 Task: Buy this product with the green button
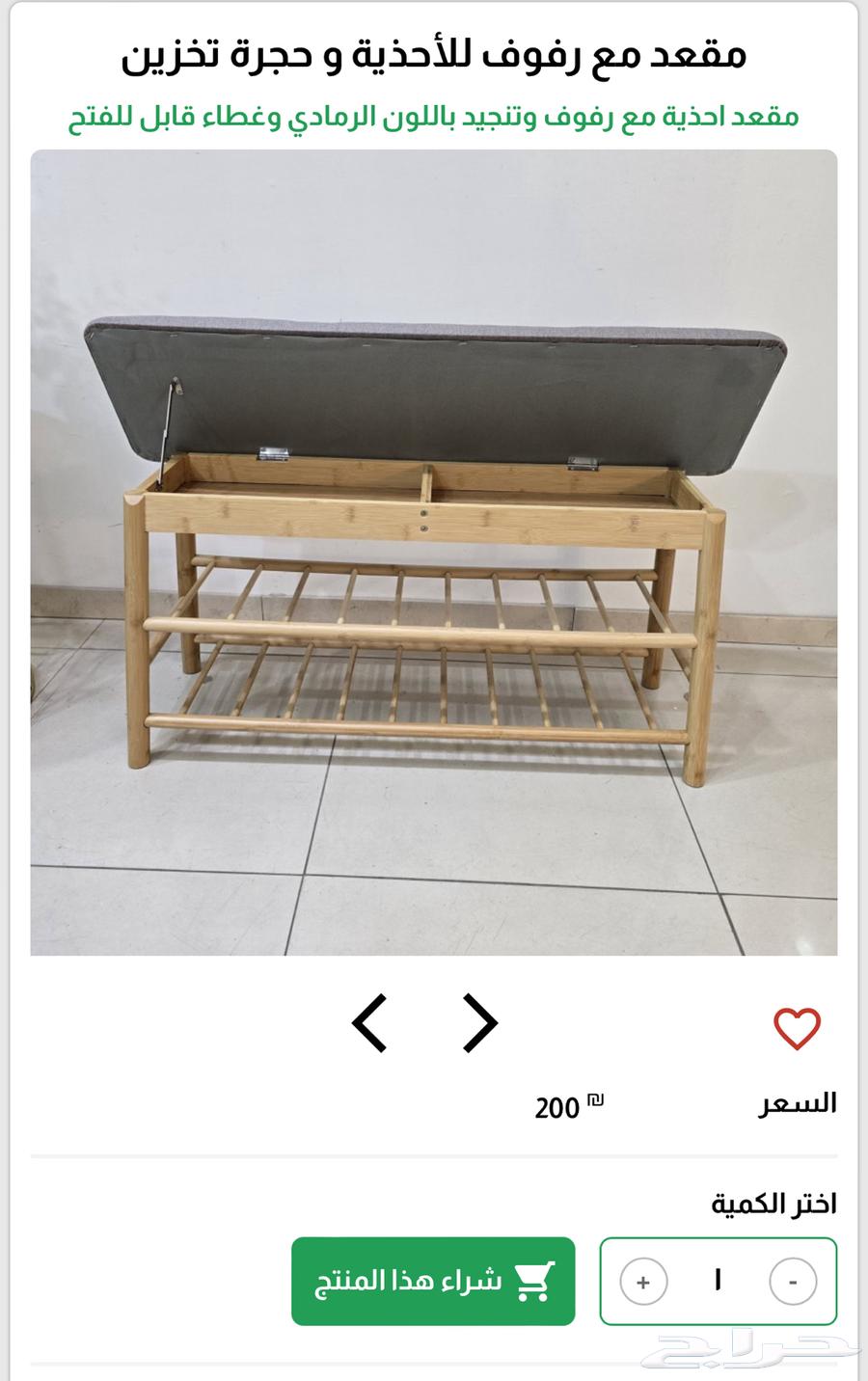click(433, 1281)
